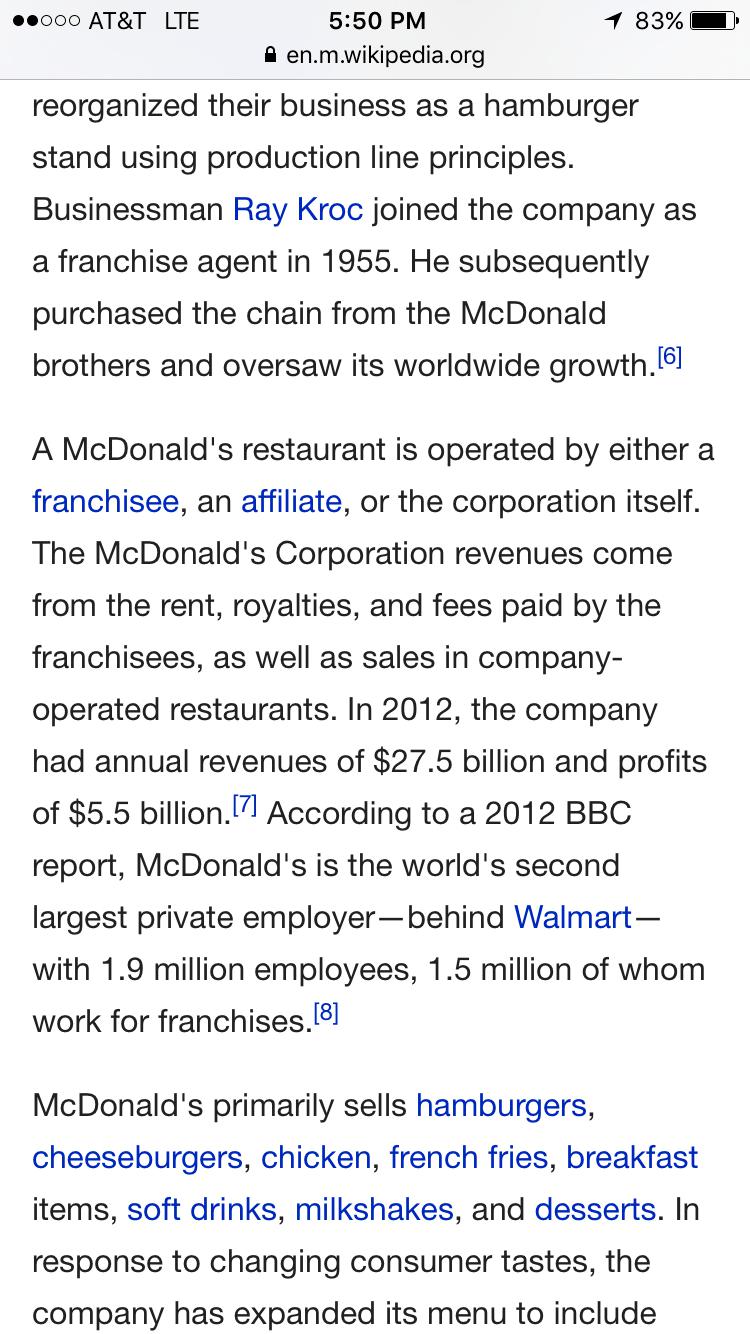750x1334 pixels.
Task: Open citation reference 7
Action: [x=246, y=806]
